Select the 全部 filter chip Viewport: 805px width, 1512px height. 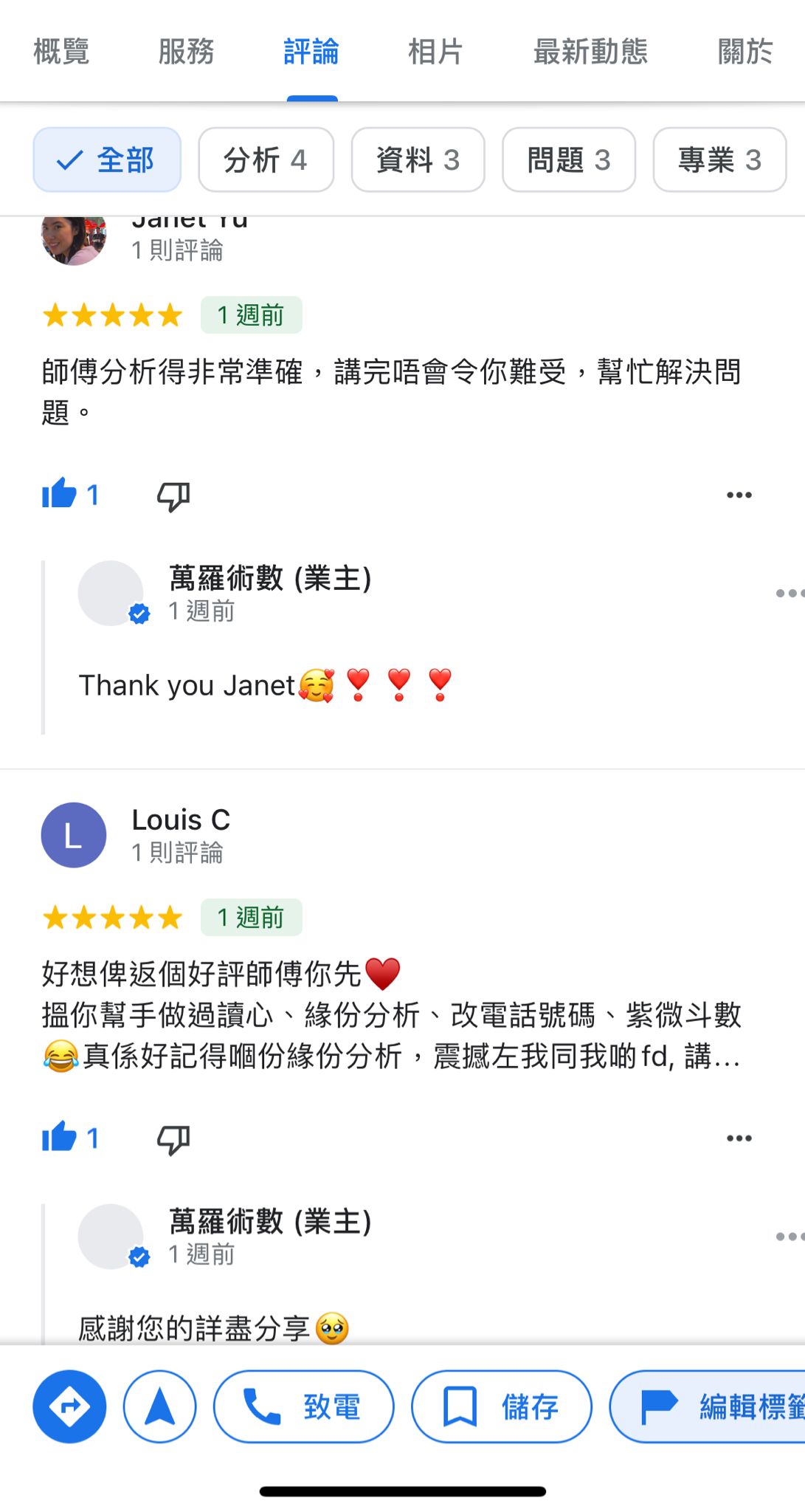point(107,159)
